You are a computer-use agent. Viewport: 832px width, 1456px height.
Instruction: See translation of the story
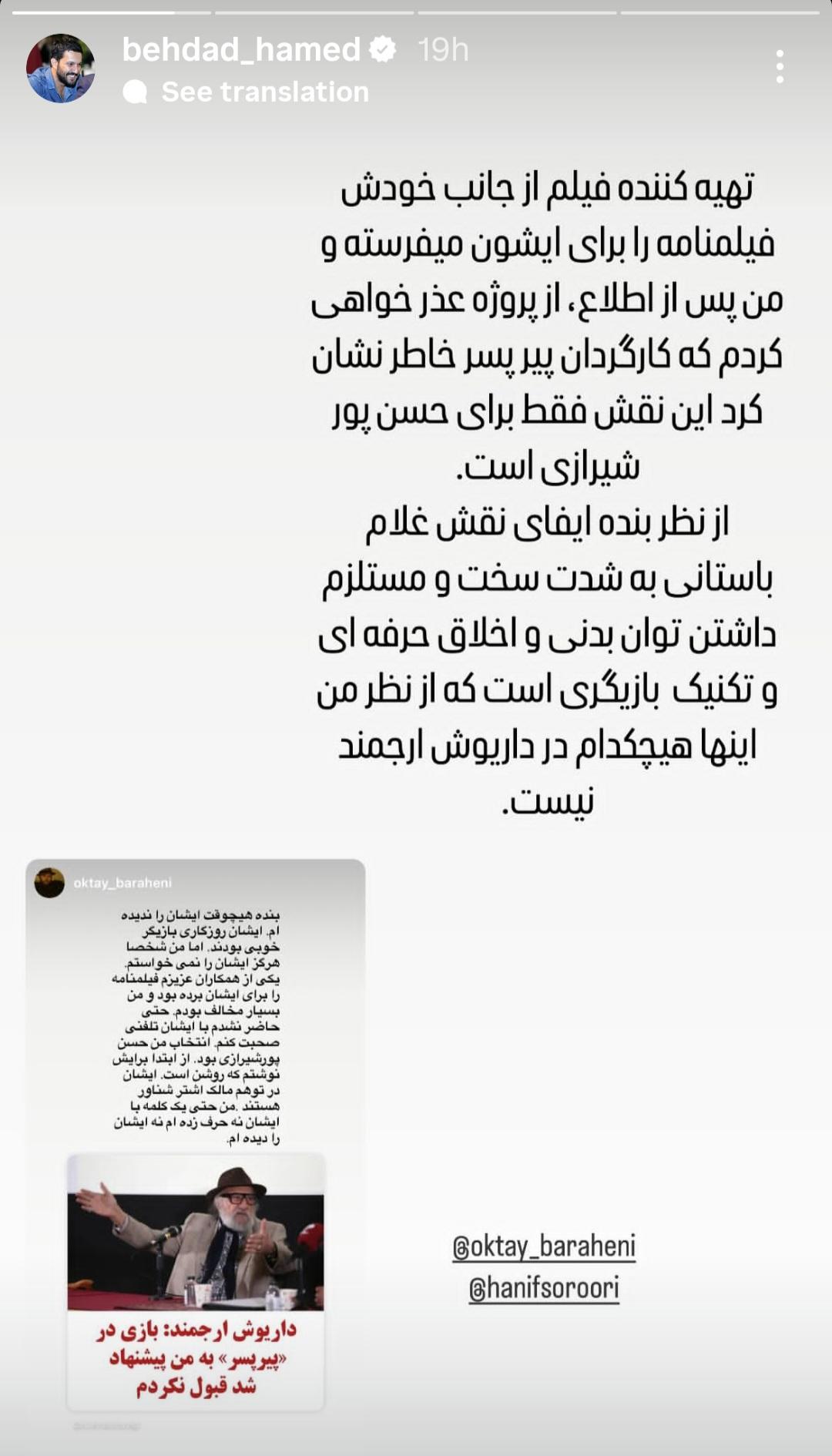[264, 92]
